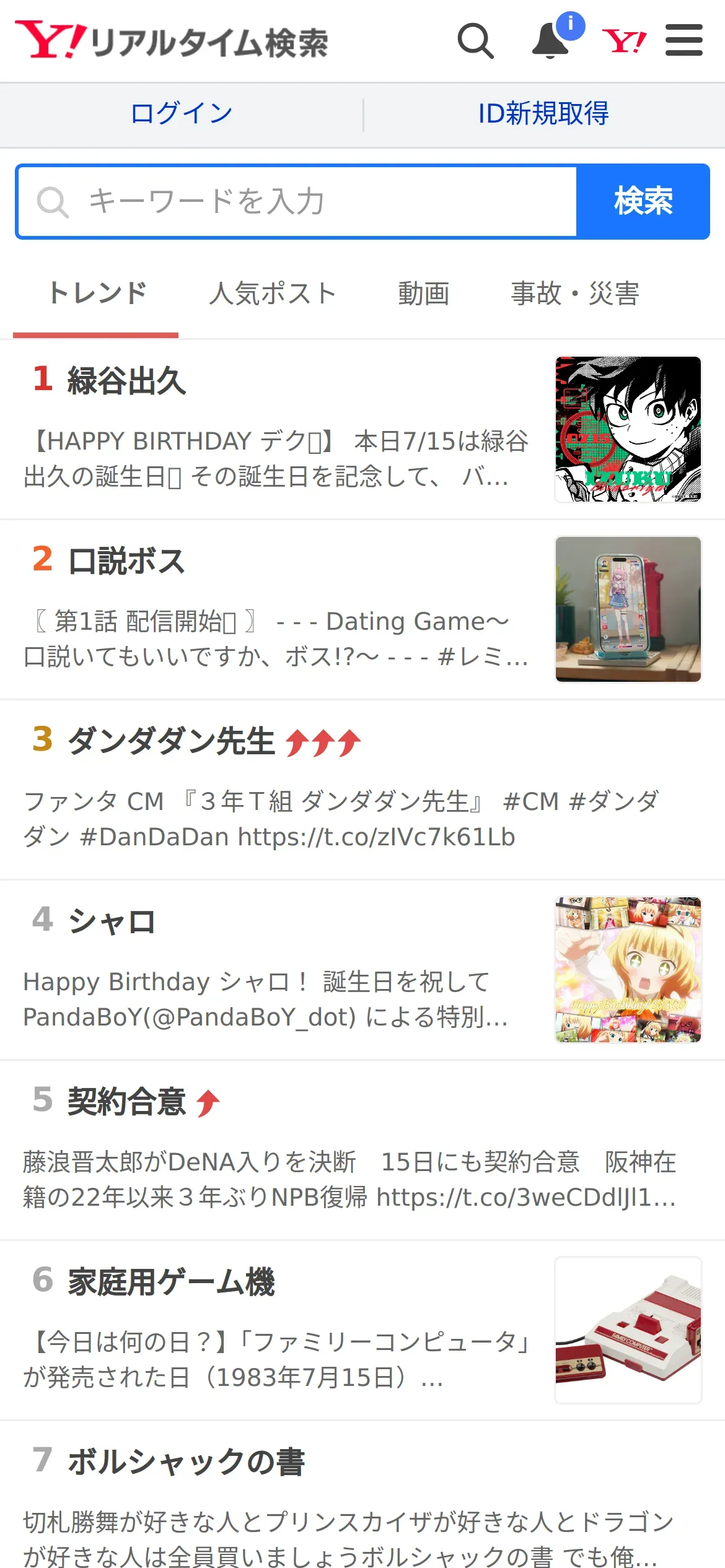Viewport: 725px width, 1568px height.
Task: Open trend 3 ダンダダン先生
Action: coord(171,741)
